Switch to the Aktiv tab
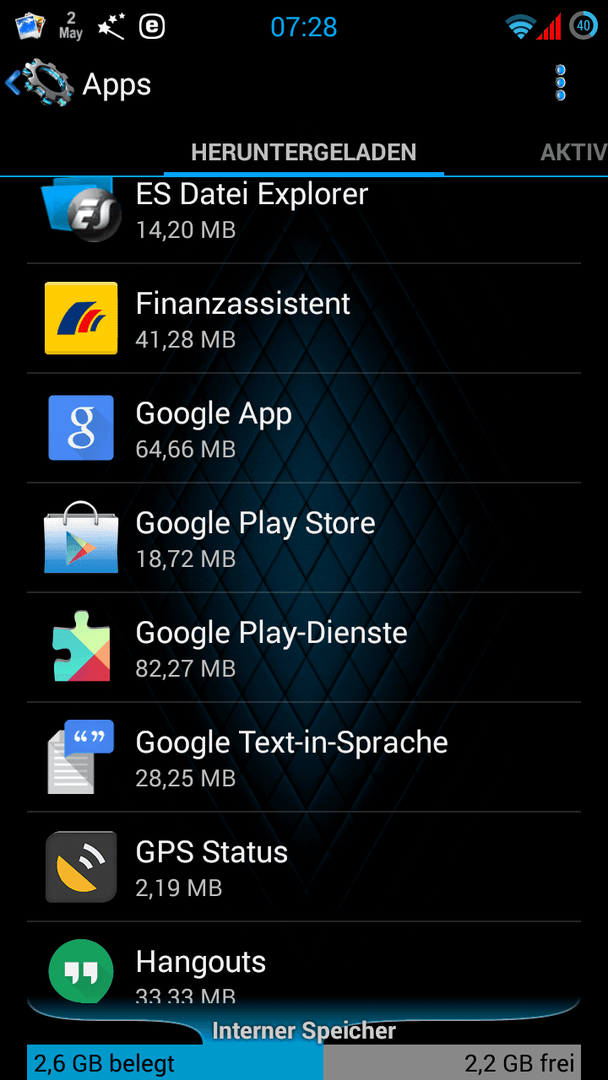Screen dimensions: 608x1080 click(573, 152)
